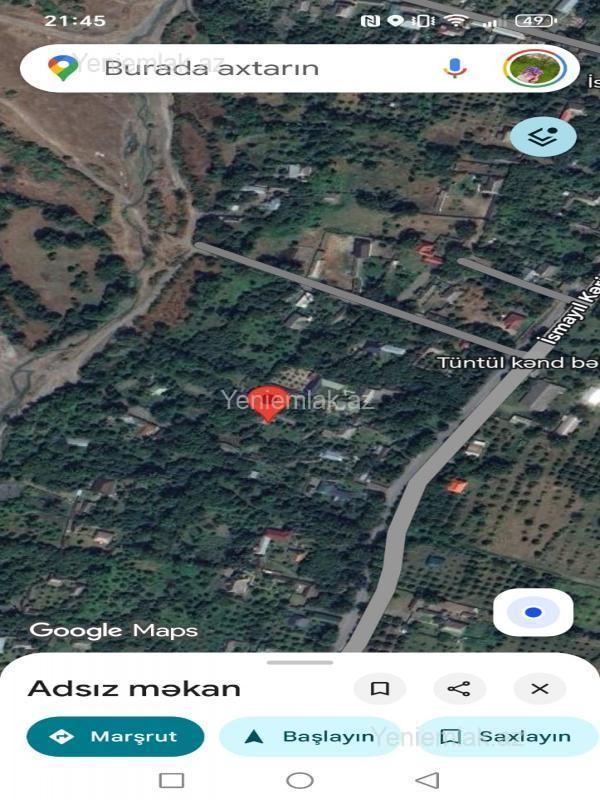Get directions with Marşrut
Image resolution: width=600 pixels, height=800 pixels.
(115, 737)
